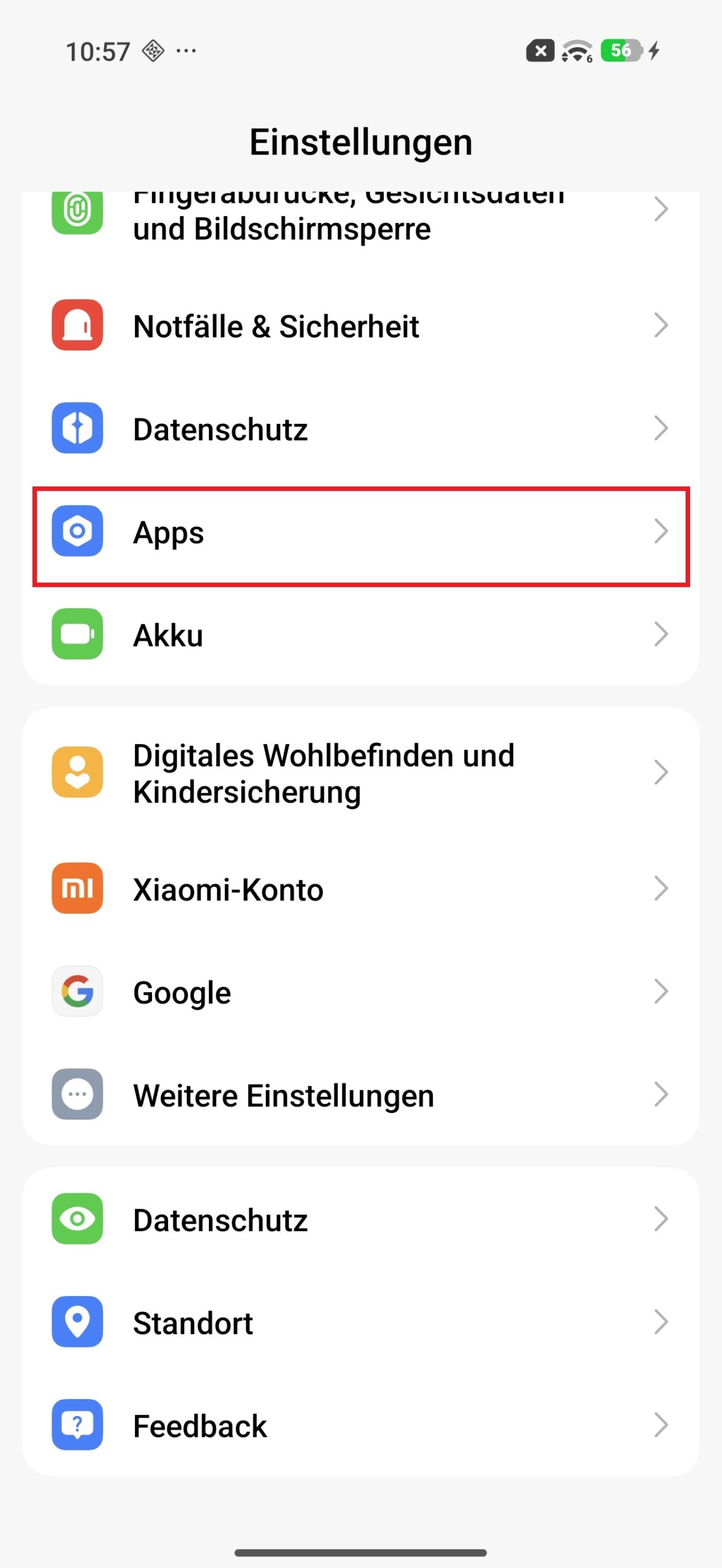This screenshot has width=722, height=1568.
Task: Open Standort location settings
Action: 360,1323
